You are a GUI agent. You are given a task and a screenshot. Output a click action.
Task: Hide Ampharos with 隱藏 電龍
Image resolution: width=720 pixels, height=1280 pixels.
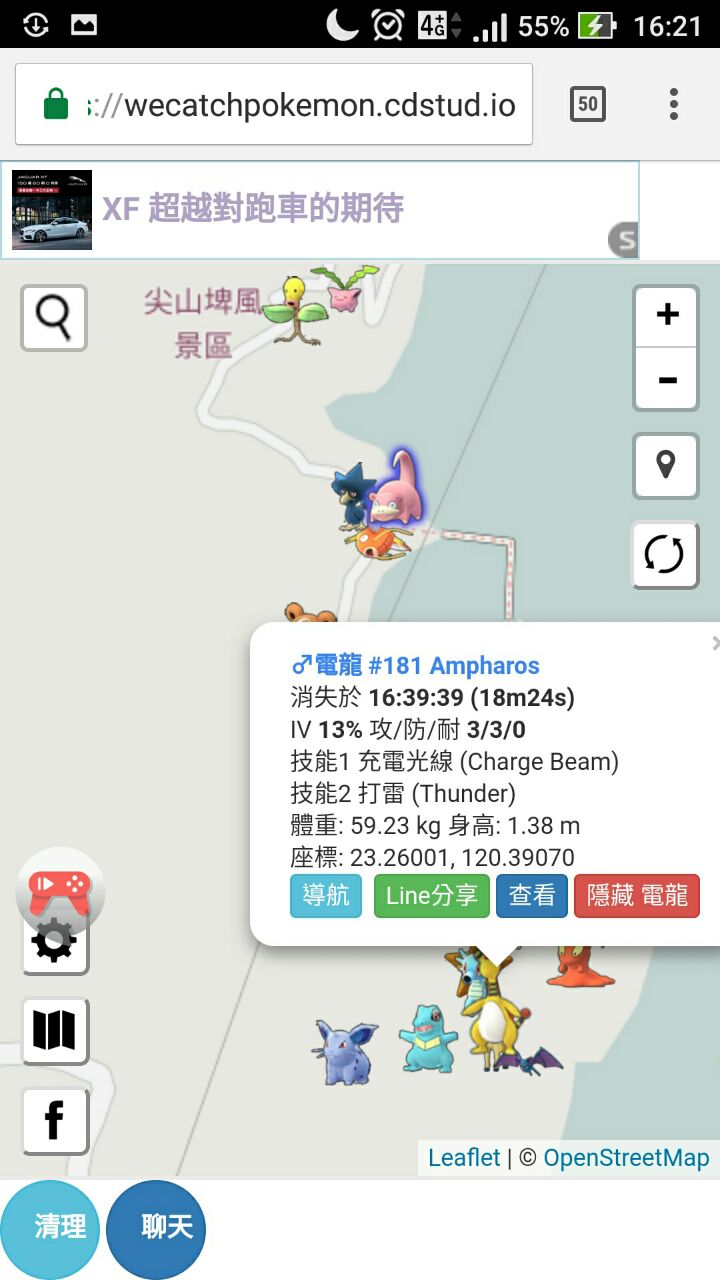637,896
